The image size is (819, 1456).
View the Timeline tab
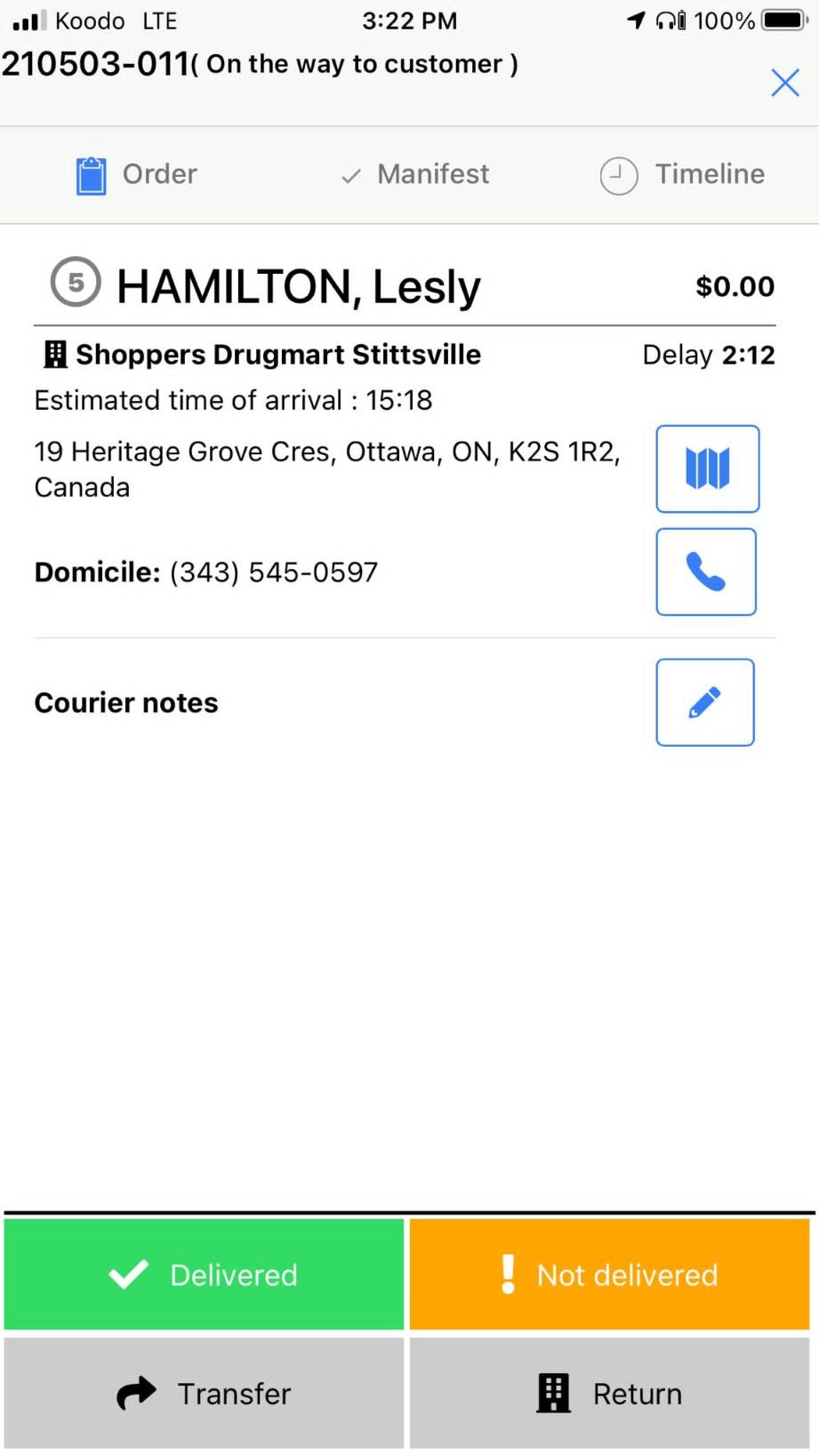pos(682,174)
